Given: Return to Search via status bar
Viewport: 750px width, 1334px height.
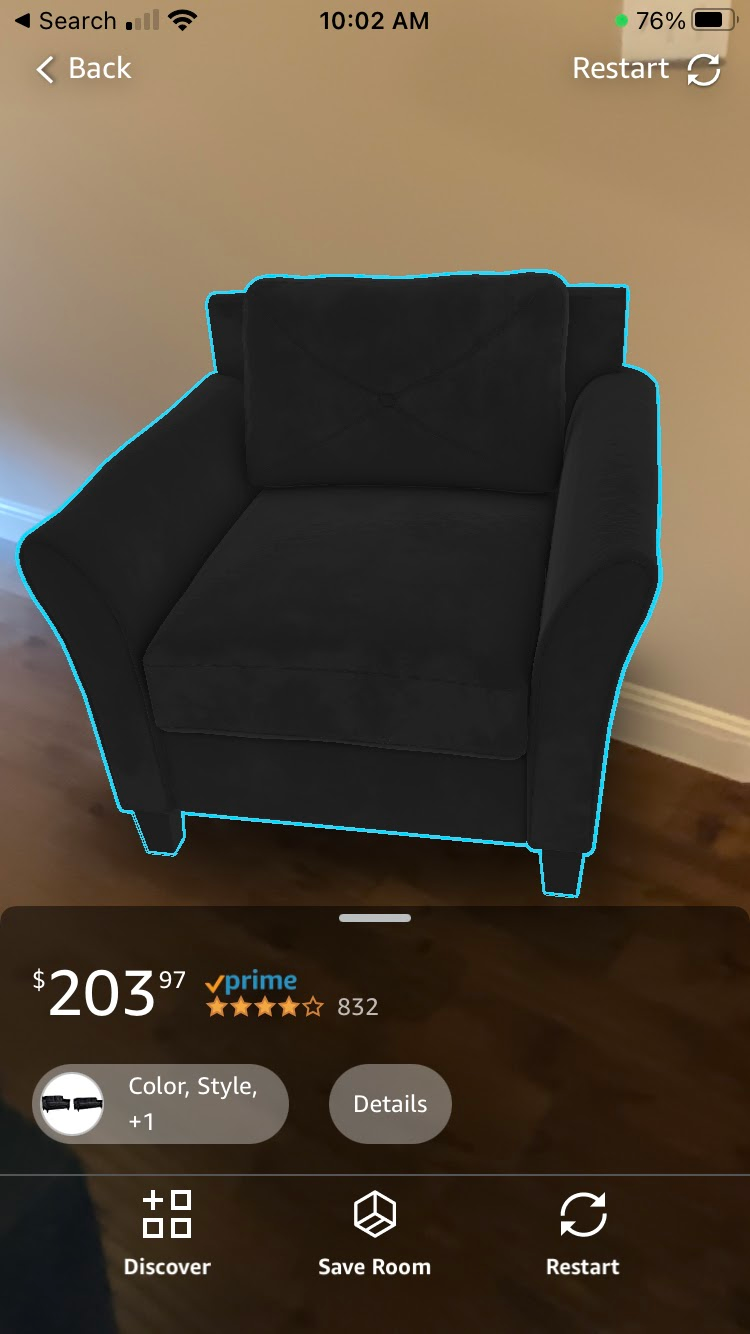Looking at the screenshot, I should [60, 20].
